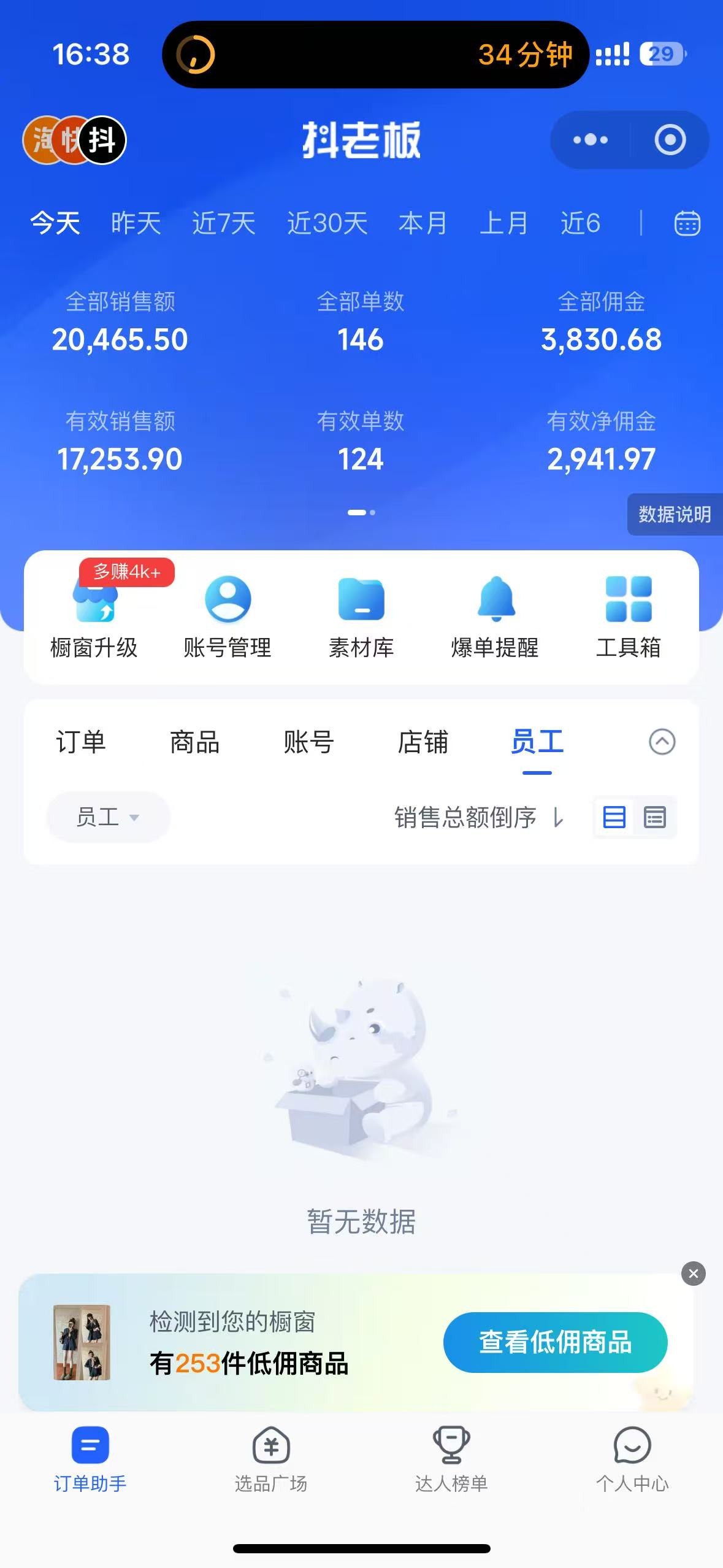Select the 近30天 date range
This screenshot has width=723, height=1568.
pos(327,223)
